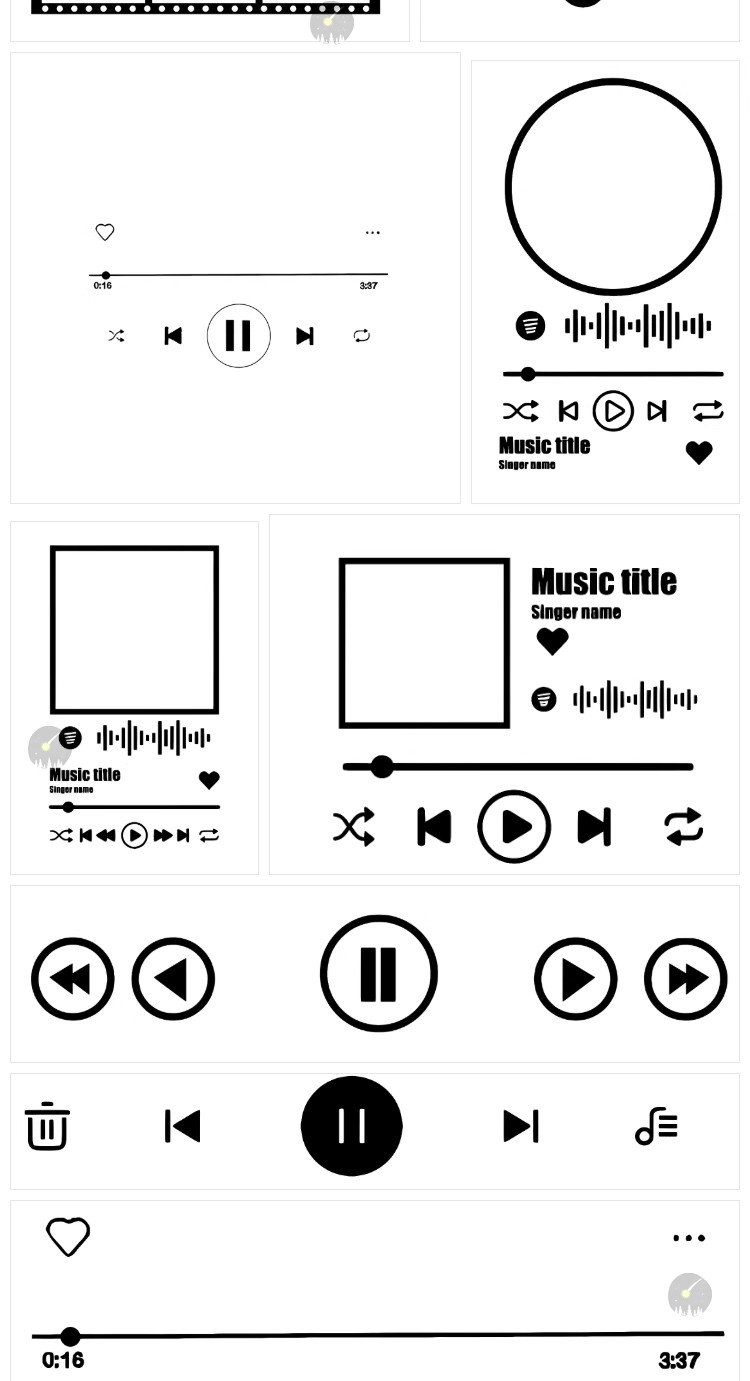The image size is (750, 1381).
Task: Pick the sticker with trash can and playlist icons
Action: [375, 1131]
